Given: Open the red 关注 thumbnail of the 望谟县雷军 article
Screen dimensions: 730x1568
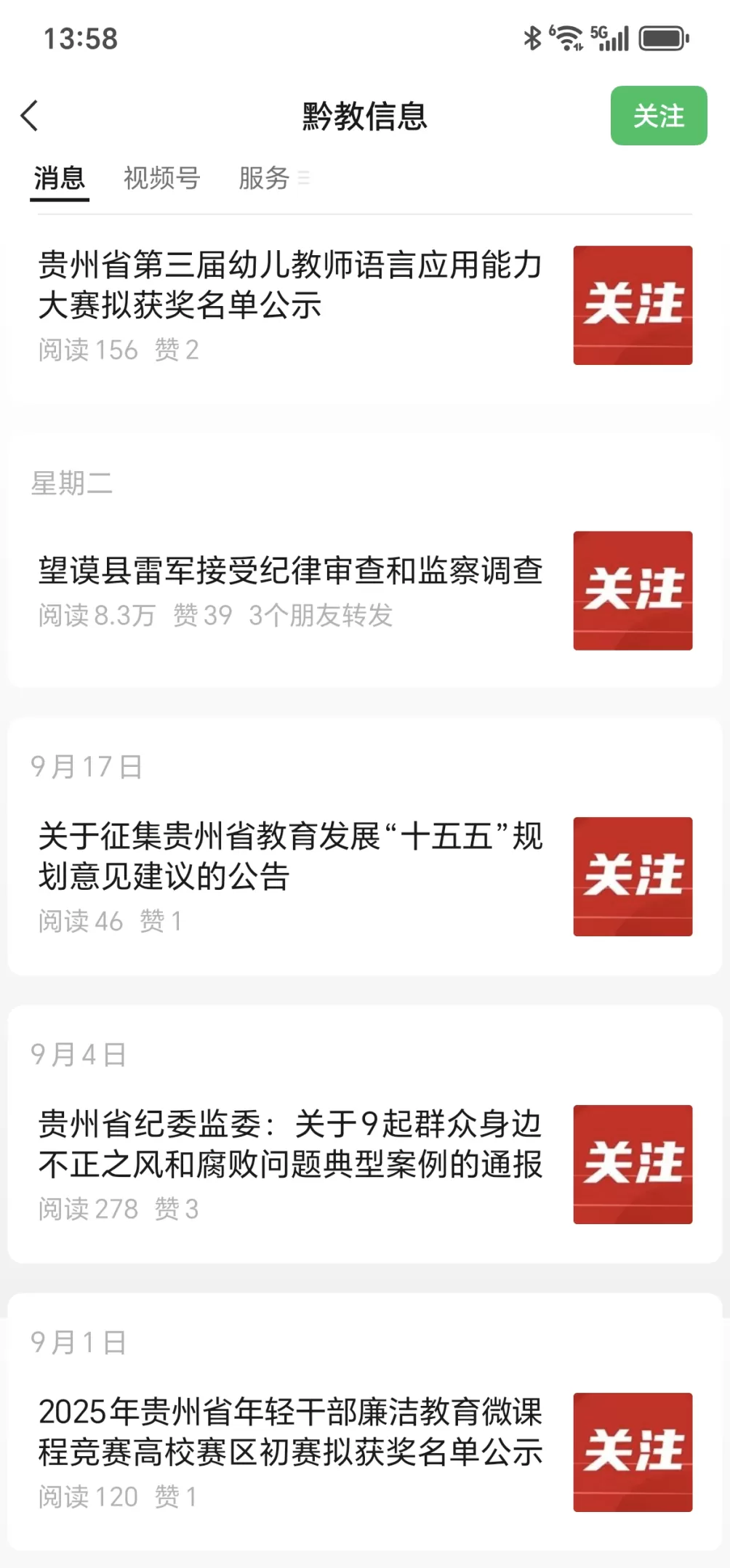Looking at the screenshot, I should tap(632, 590).
